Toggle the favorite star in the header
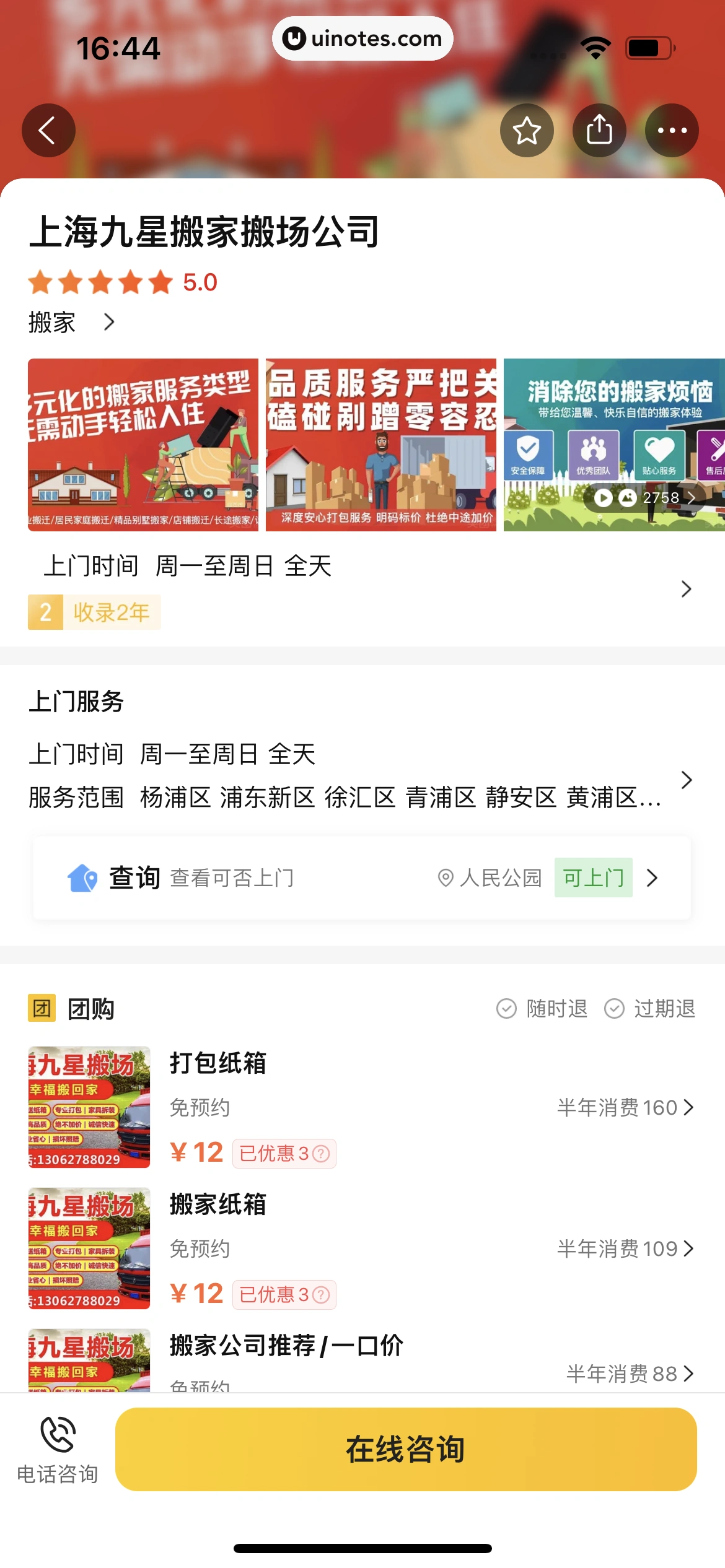725x1568 pixels. [527, 130]
